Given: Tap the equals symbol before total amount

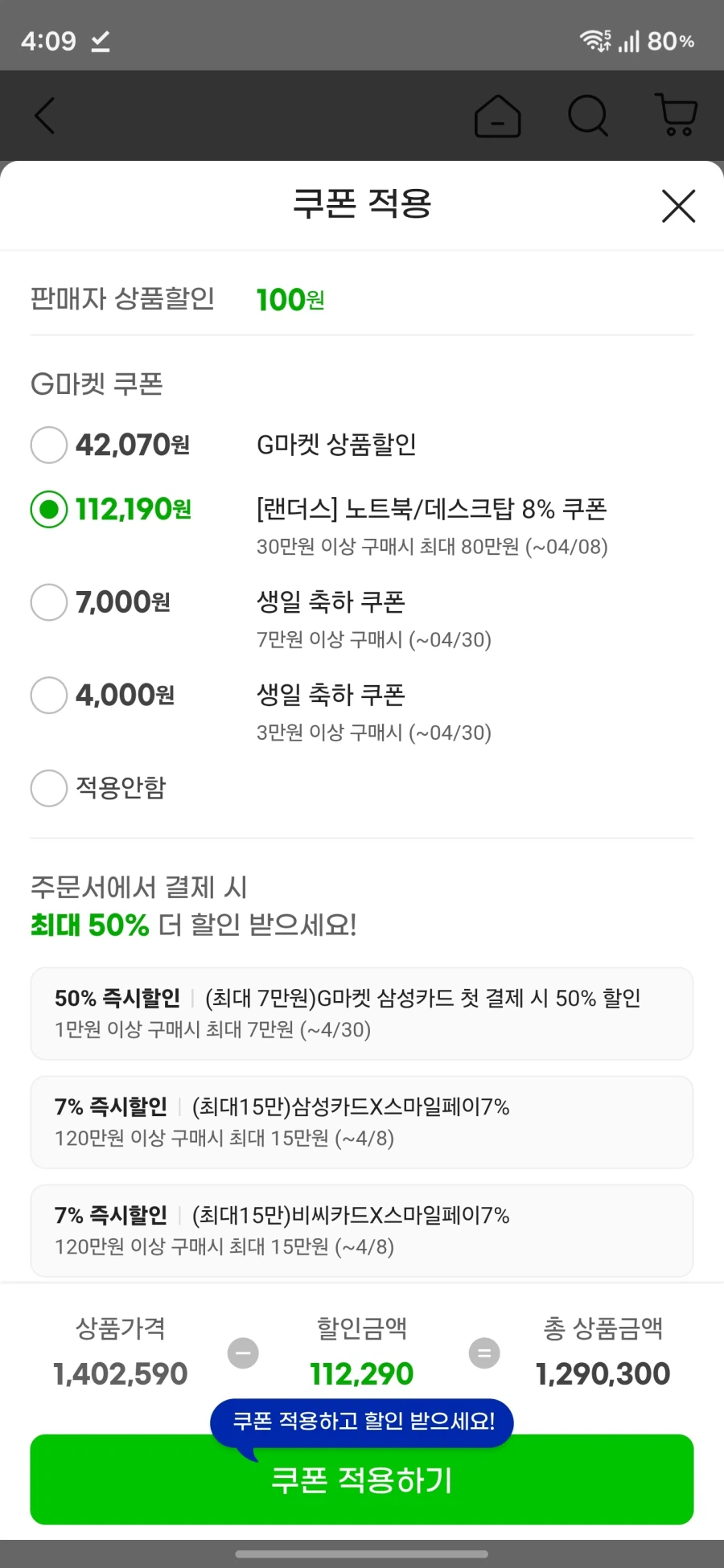Looking at the screenshot, I should pyautogui.click(x=483, y=1353).
